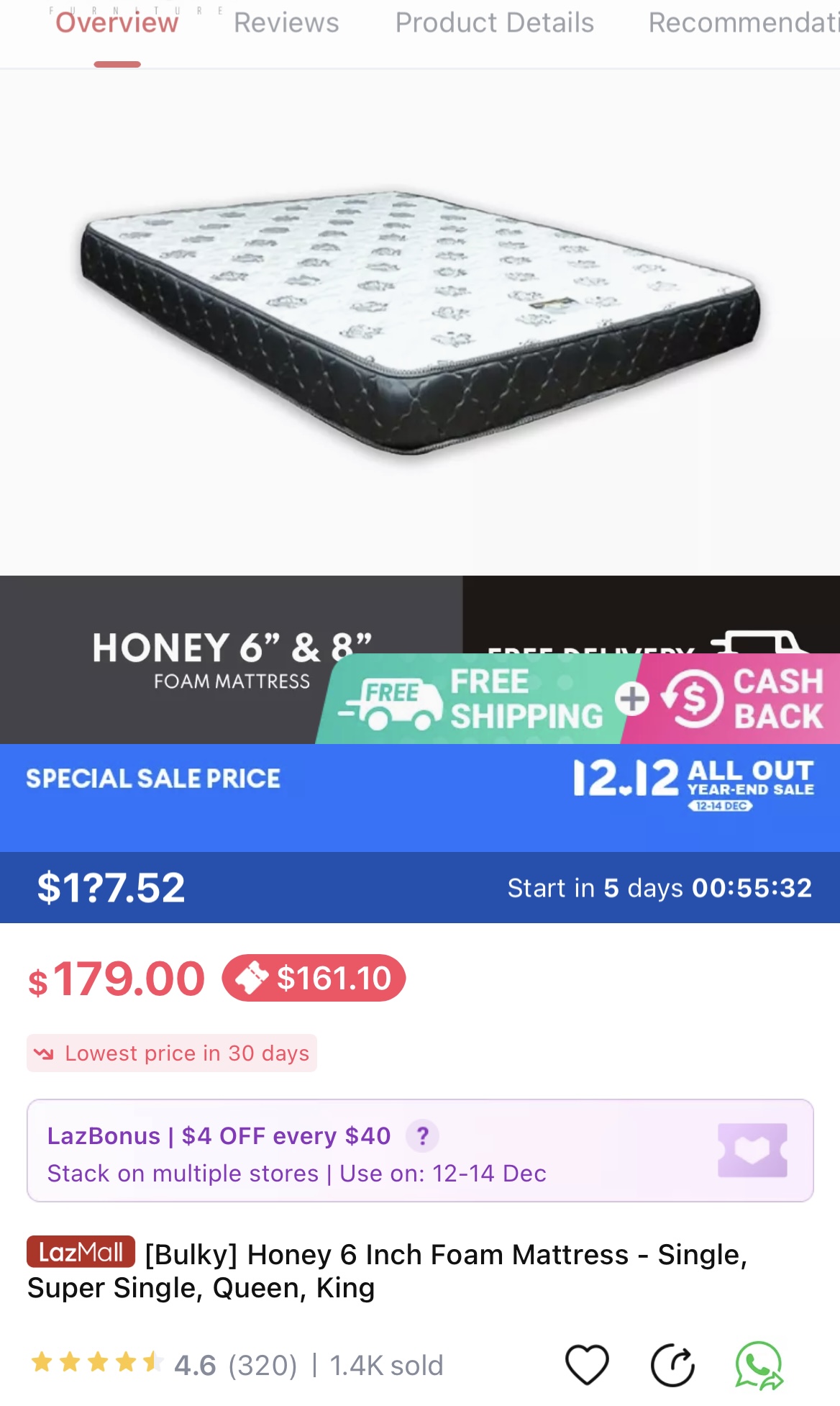Share the product via WhatsApp
The image size is (840, 1406).
(759, 1364)
